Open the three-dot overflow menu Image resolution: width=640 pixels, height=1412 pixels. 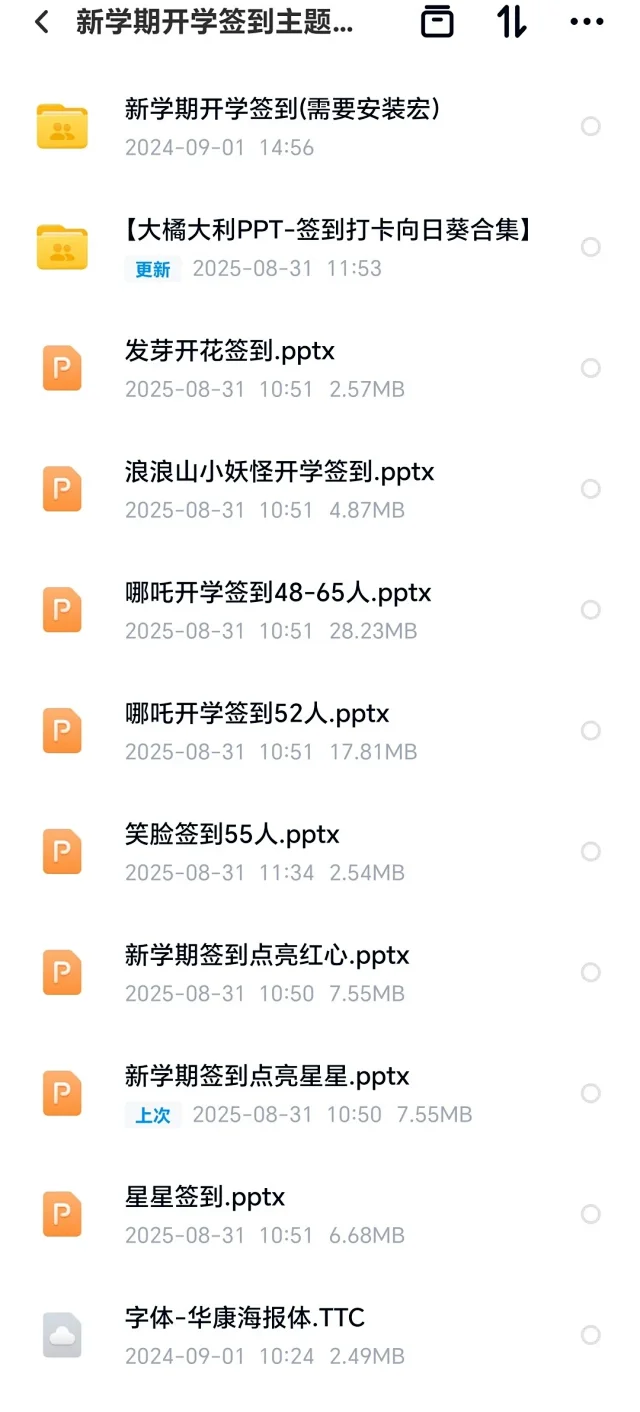[x=587, y=22]
